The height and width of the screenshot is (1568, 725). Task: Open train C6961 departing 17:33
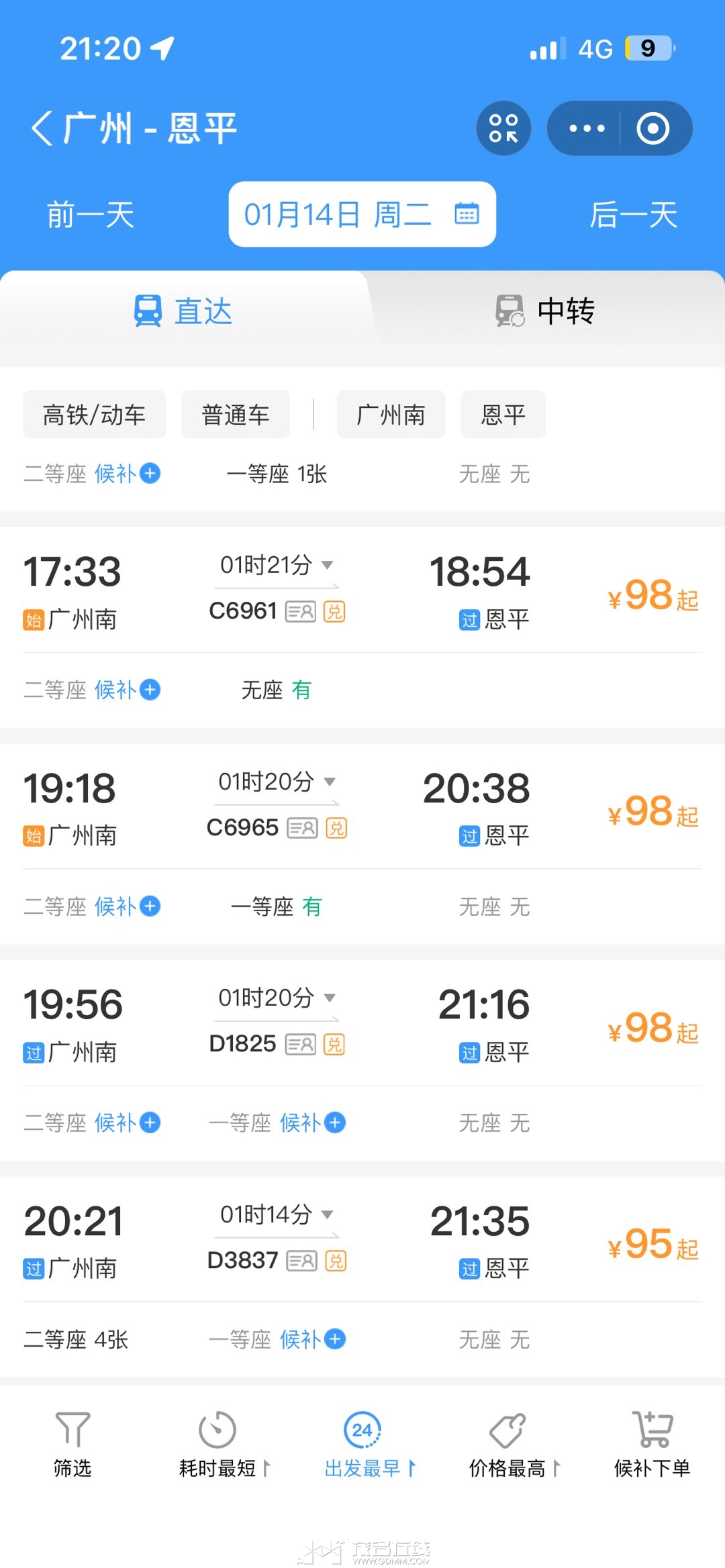coord(362,590)
